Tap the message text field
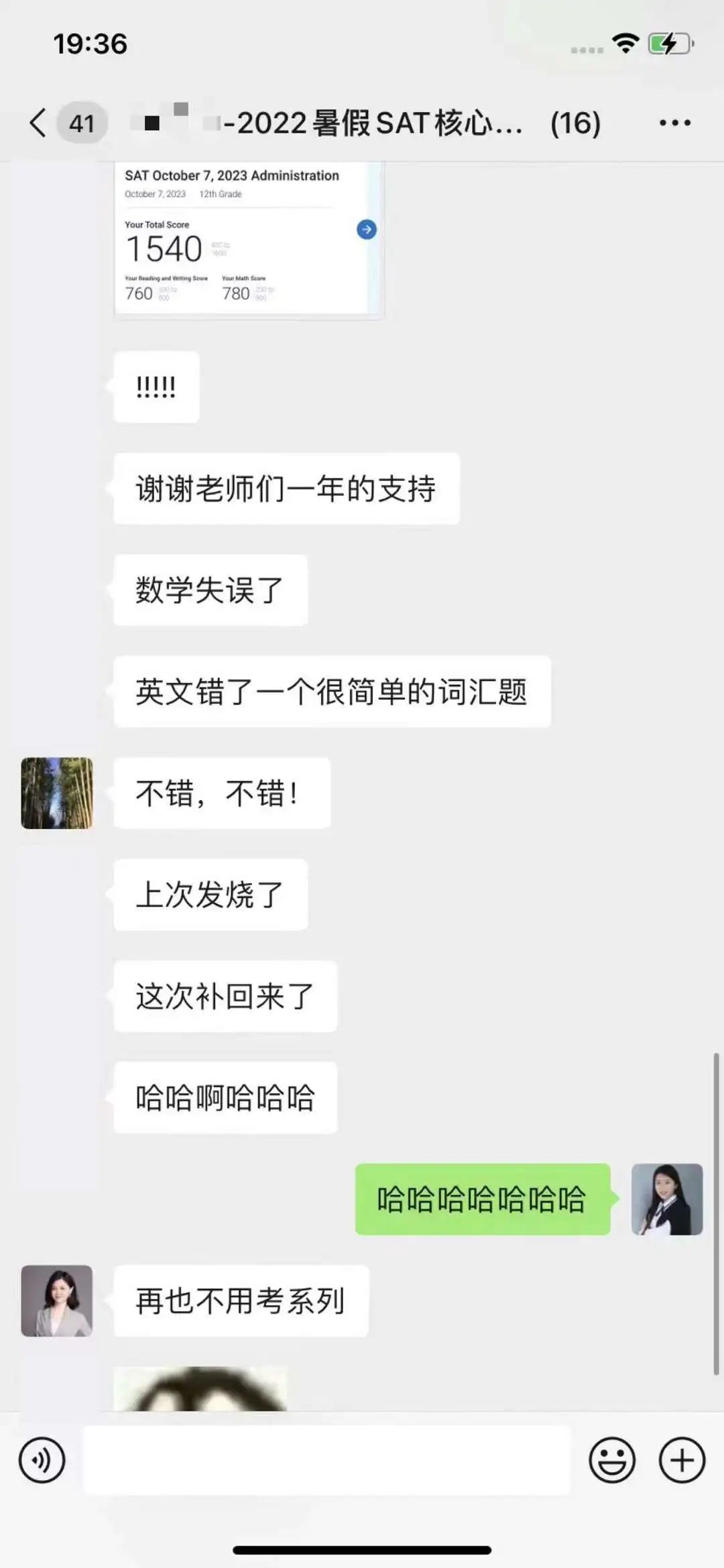The image size is (724, 1568). 326,1460
